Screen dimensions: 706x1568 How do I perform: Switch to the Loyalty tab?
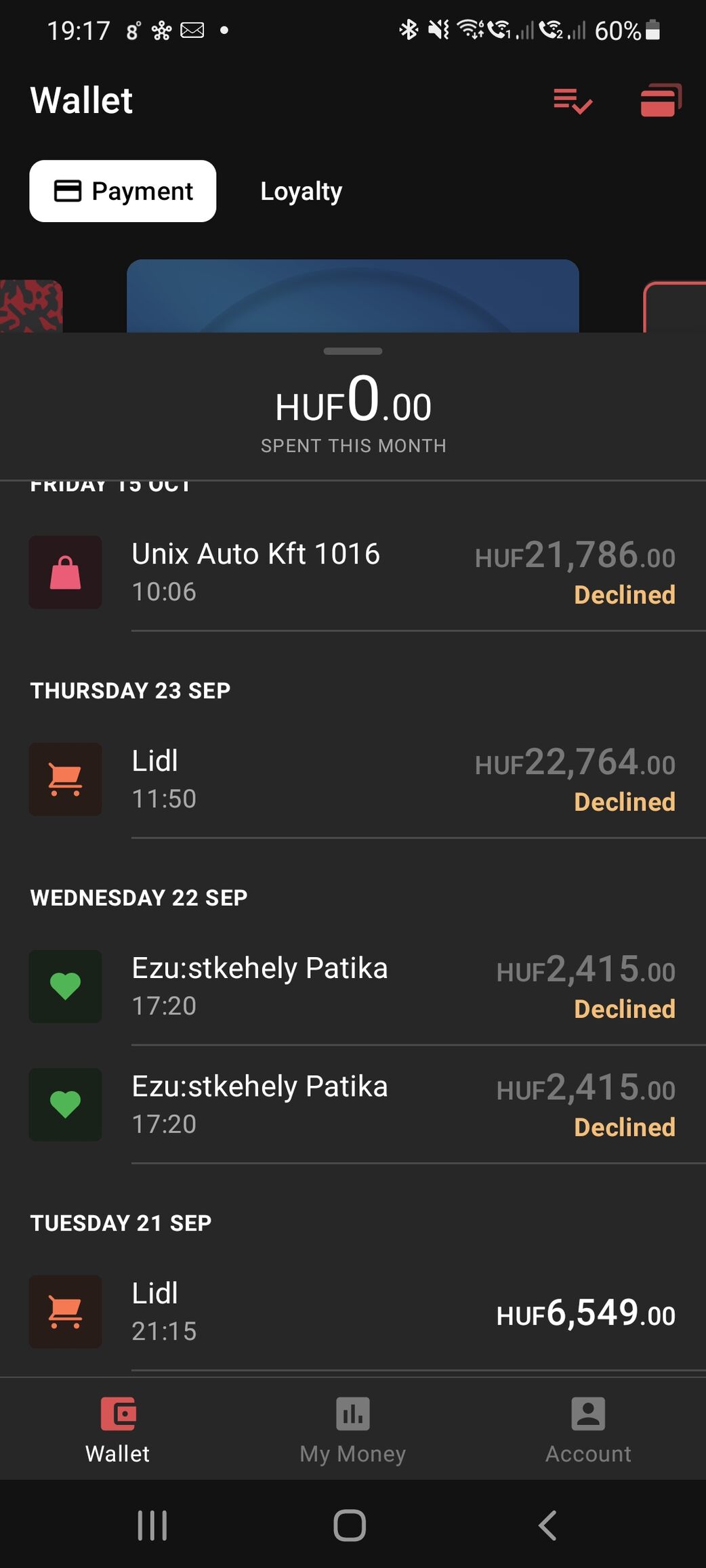301,191
